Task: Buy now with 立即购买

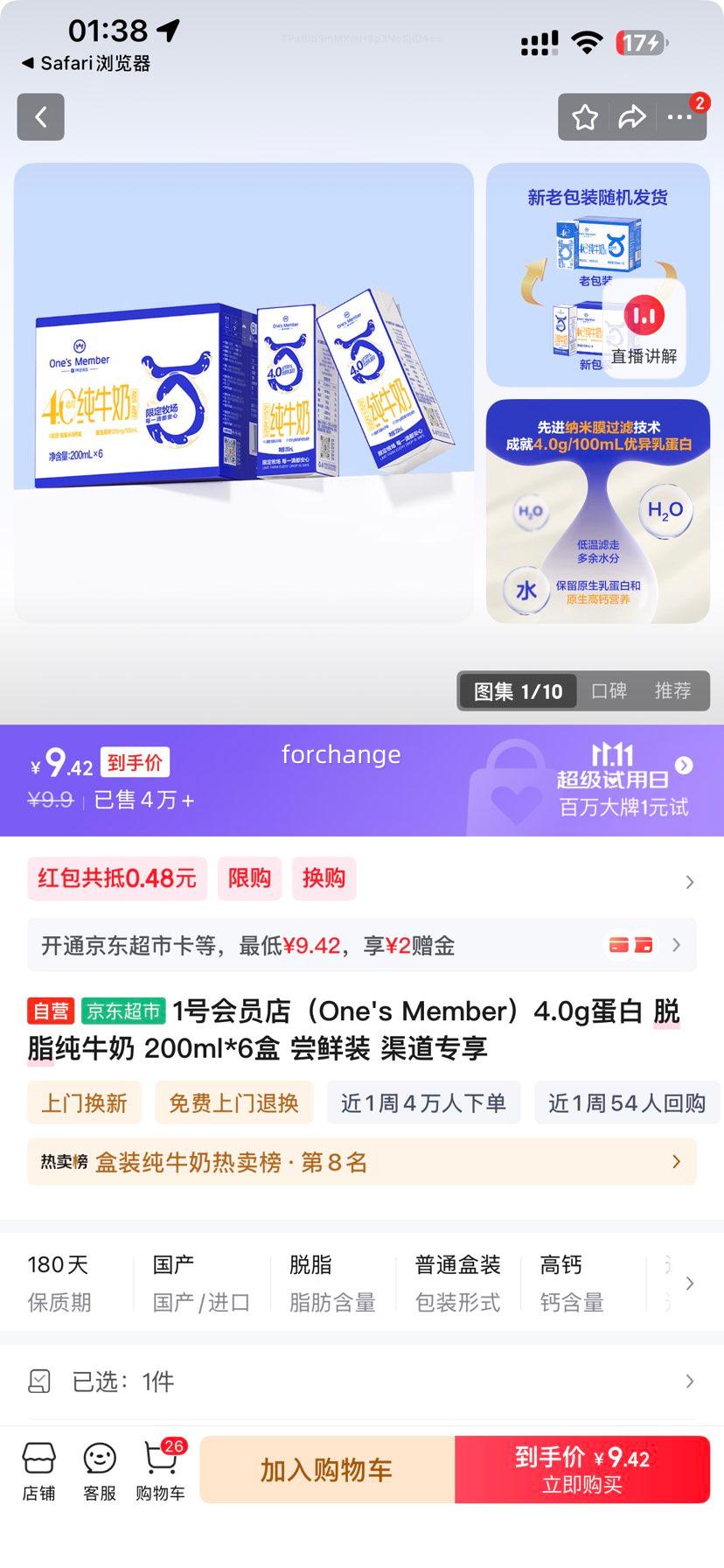Action: pos(582,1470)
